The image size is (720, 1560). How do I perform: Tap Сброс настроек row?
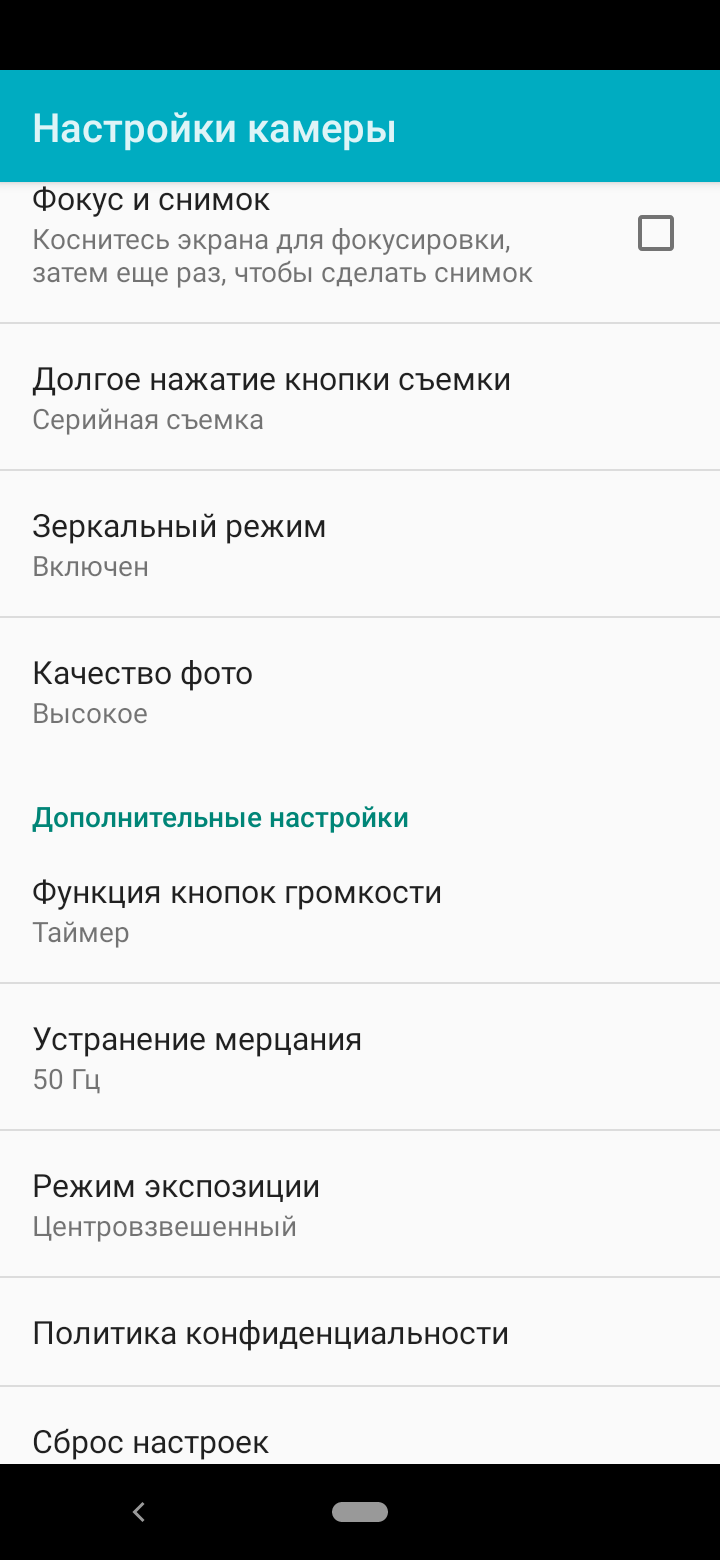pos(360,1426)
